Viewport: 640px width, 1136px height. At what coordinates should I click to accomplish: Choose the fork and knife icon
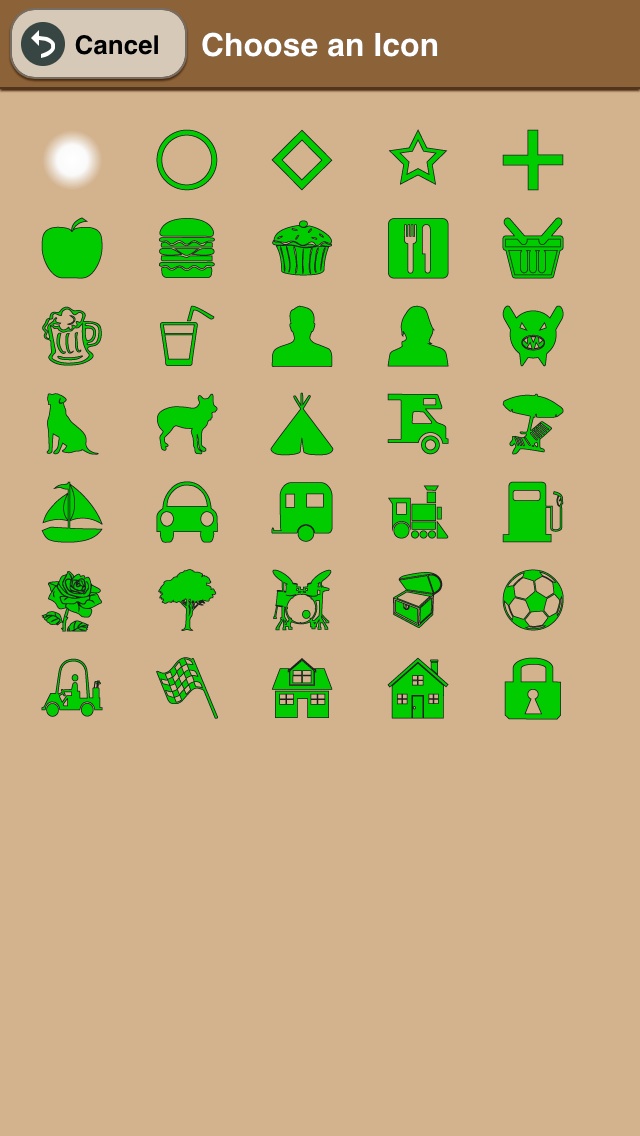tap(417, 248)
